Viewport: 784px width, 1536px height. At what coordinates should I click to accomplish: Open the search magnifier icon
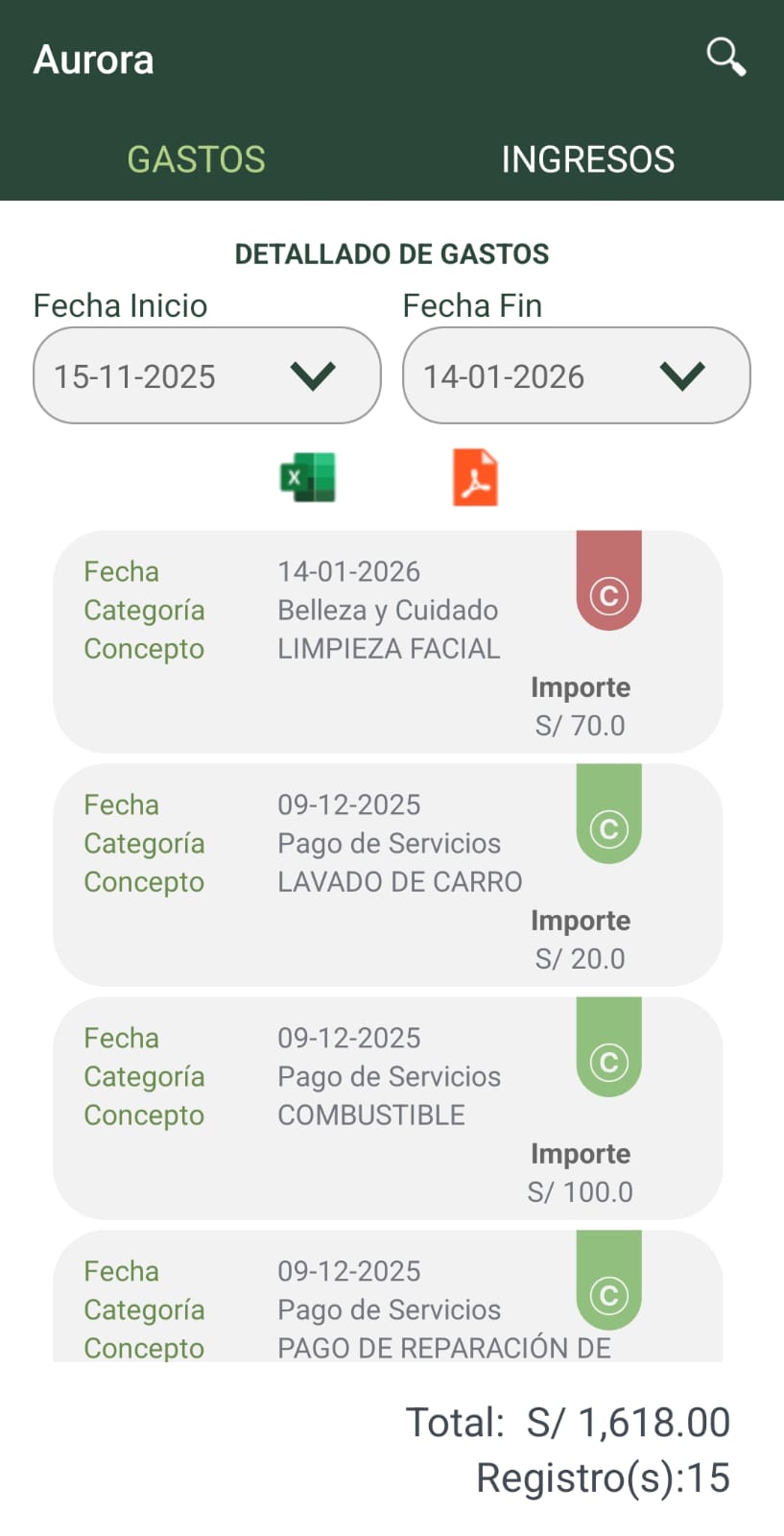tap(725, 58)
